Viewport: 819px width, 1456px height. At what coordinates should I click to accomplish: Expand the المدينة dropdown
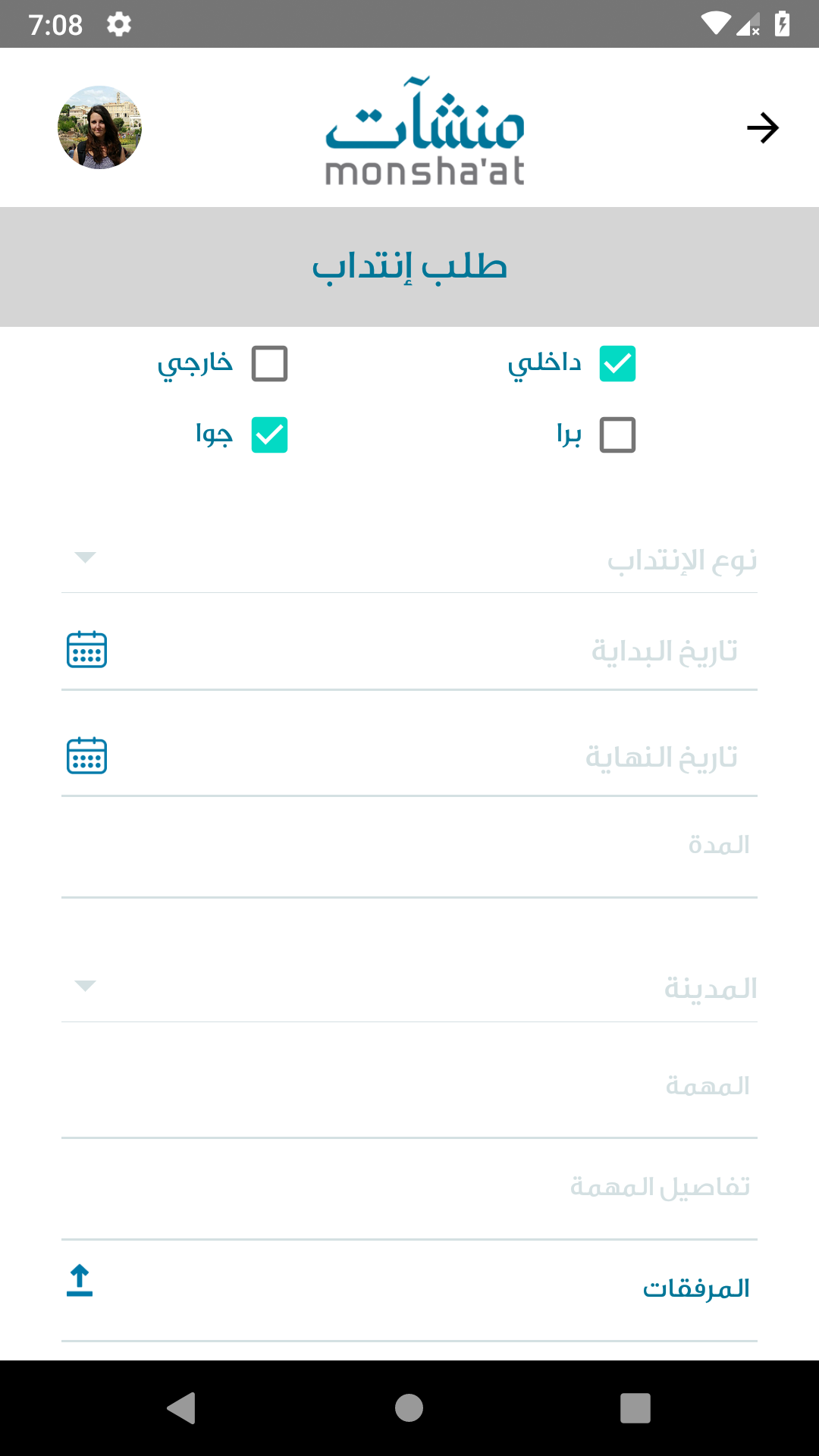point(409,987)
